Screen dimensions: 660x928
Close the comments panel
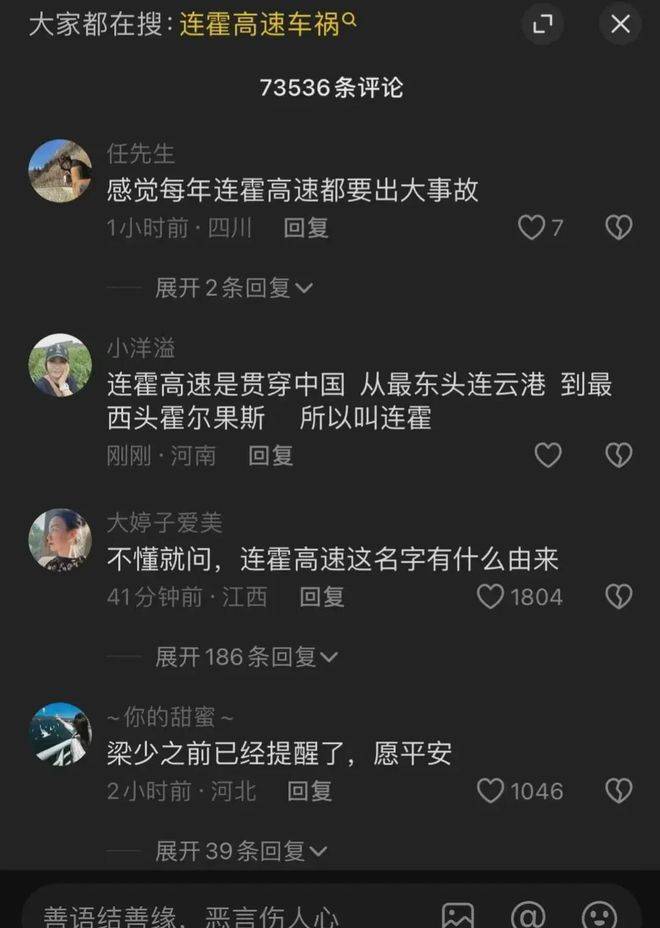pos(620,25)
